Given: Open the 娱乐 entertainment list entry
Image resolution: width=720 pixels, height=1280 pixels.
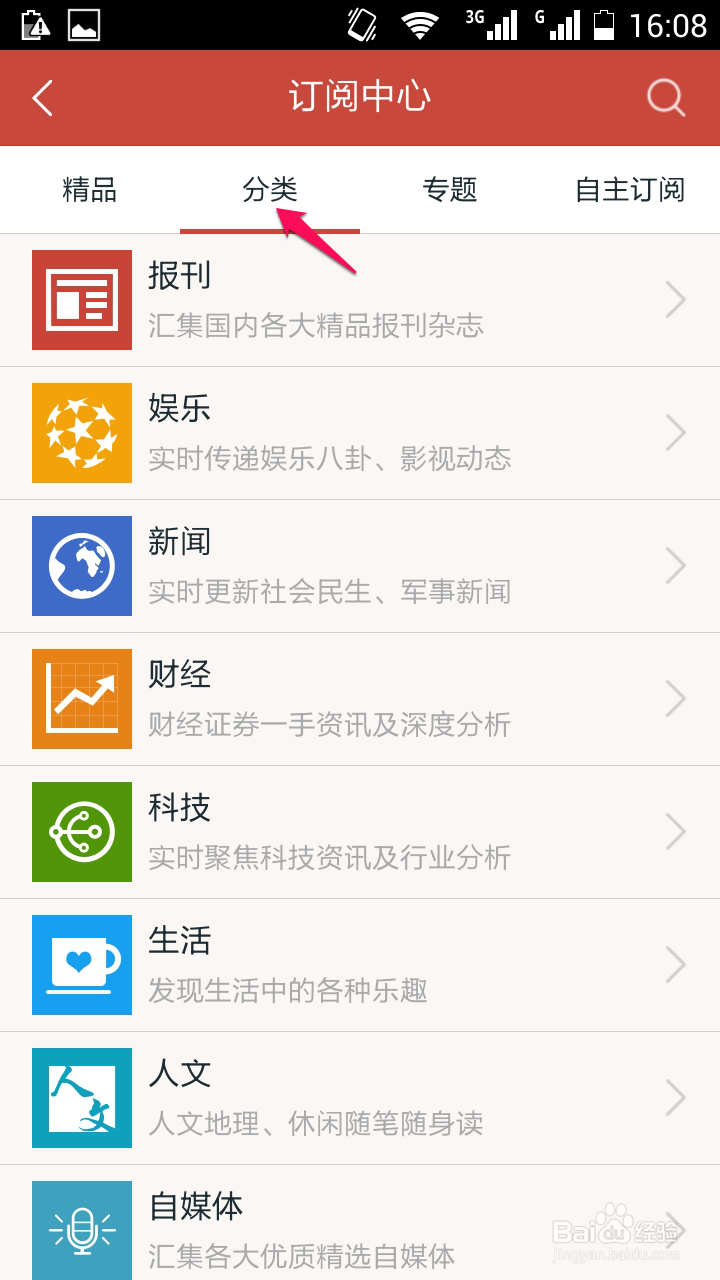Looking at the screenshot, I should click(300, 432).
